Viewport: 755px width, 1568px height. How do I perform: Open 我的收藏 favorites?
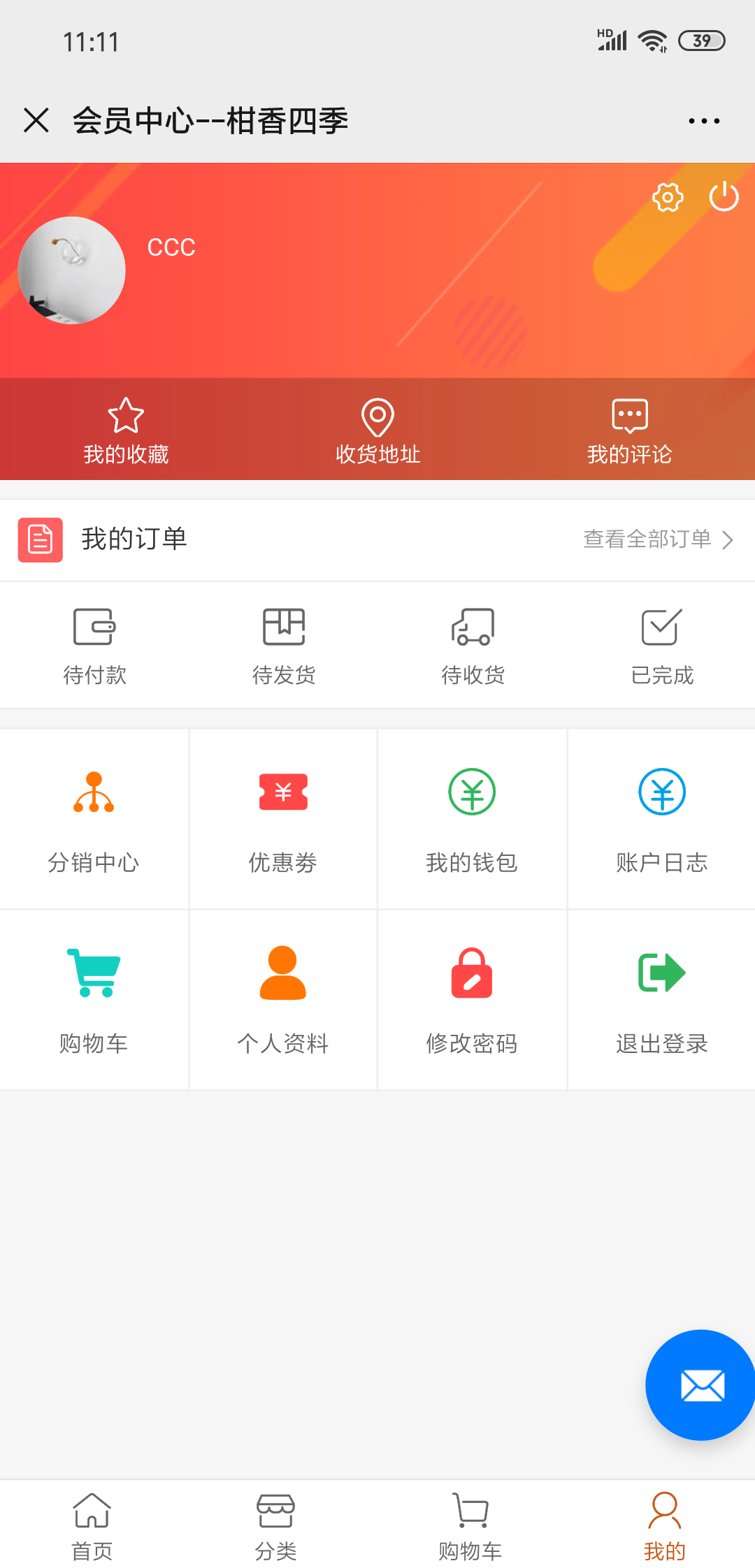[x=126, y=430]
